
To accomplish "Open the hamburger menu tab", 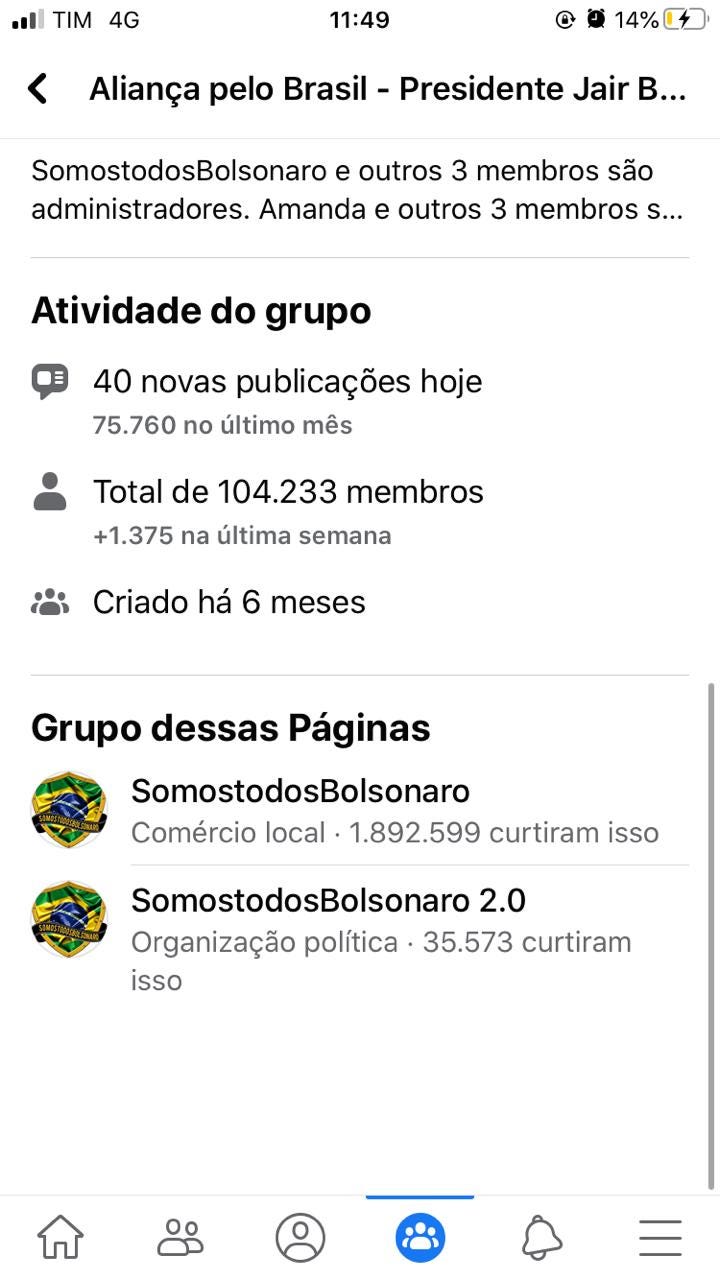I will (660, 1237).
